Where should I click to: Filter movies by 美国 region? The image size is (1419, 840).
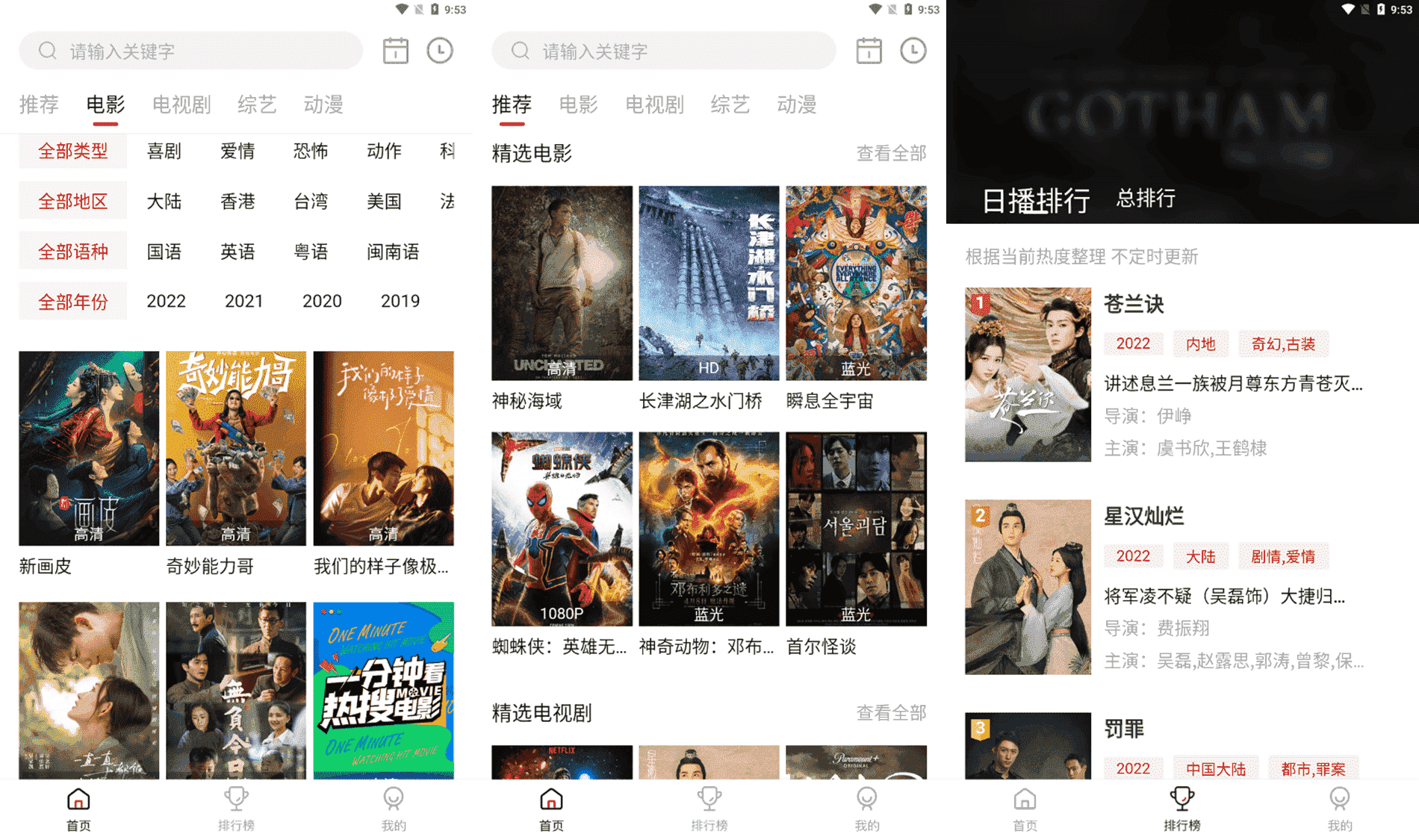click(x=384, y=202)
